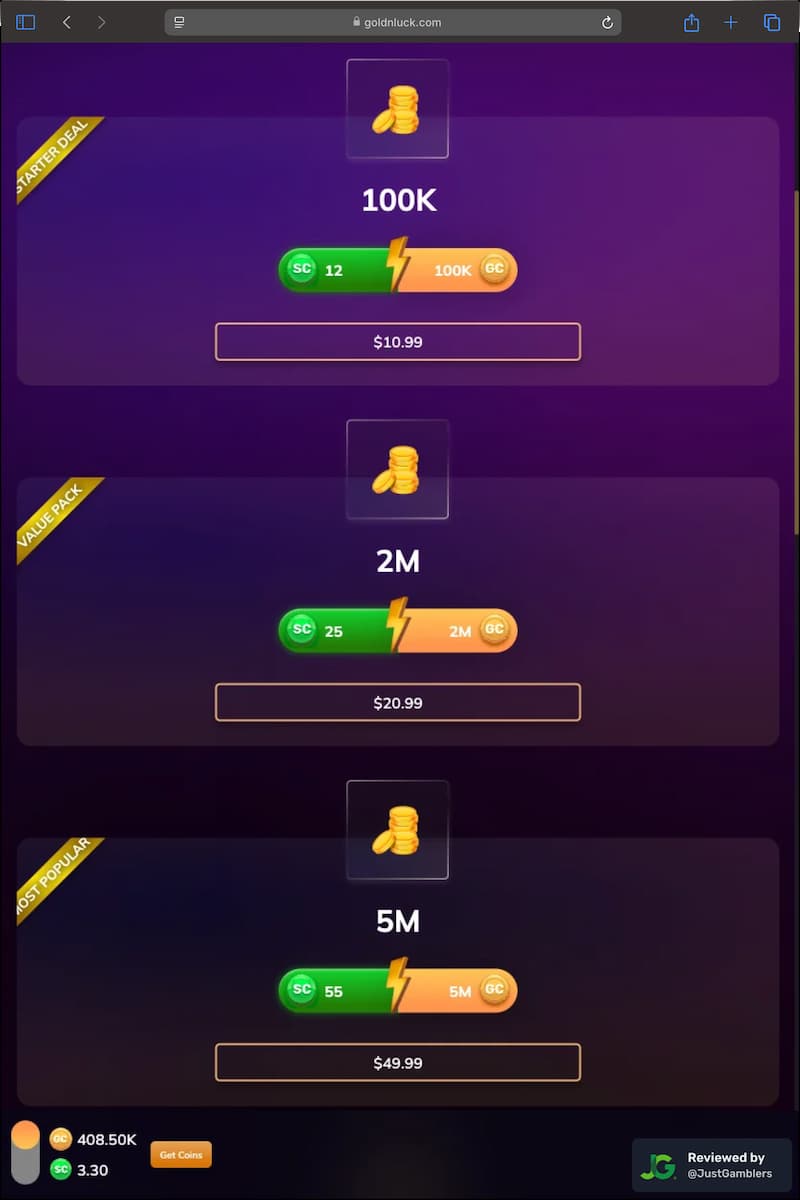The height and width of the screenshot is (1200, 800).
Task: Click the coin stack icon on the 2M pack
Action: [397, 469]
